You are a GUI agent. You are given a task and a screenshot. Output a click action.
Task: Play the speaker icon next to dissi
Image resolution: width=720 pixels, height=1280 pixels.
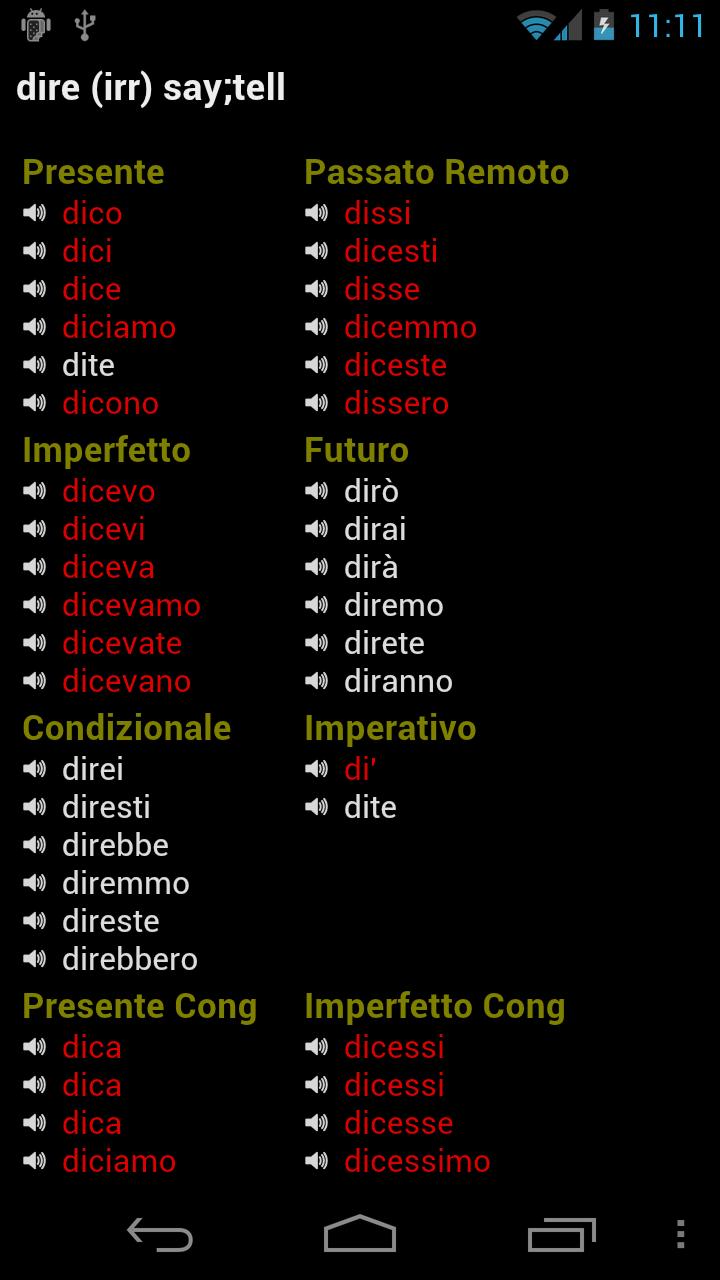317,213
